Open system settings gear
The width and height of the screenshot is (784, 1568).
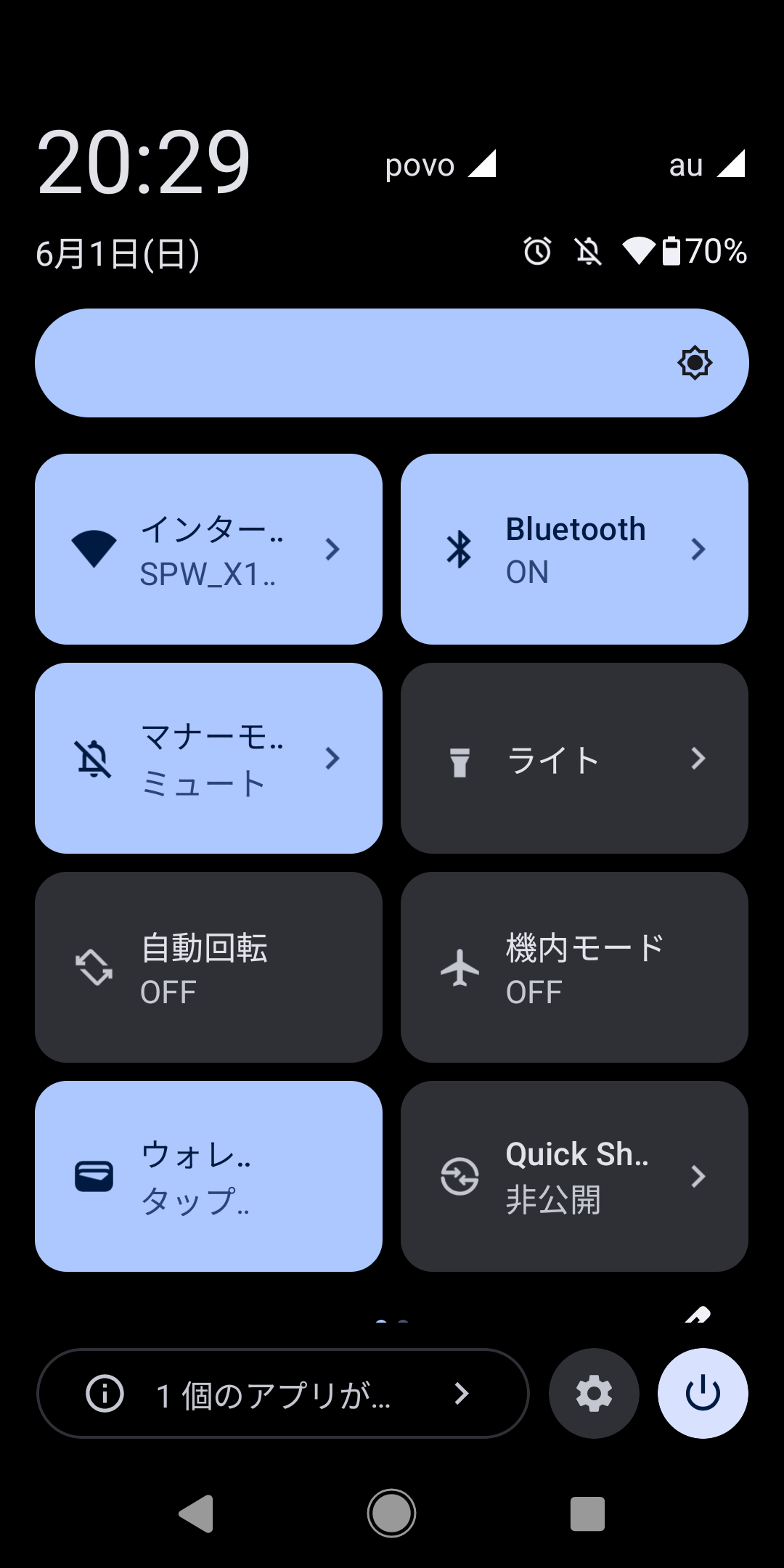pos(594,1393)
